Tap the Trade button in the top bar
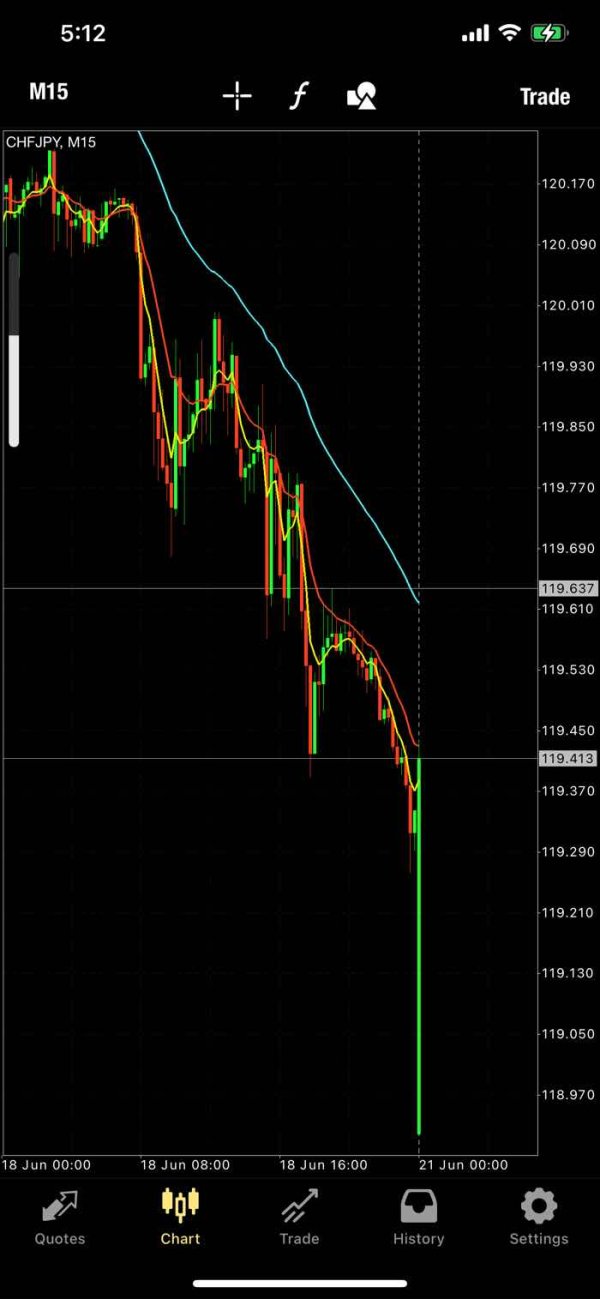 pos(545,97)
